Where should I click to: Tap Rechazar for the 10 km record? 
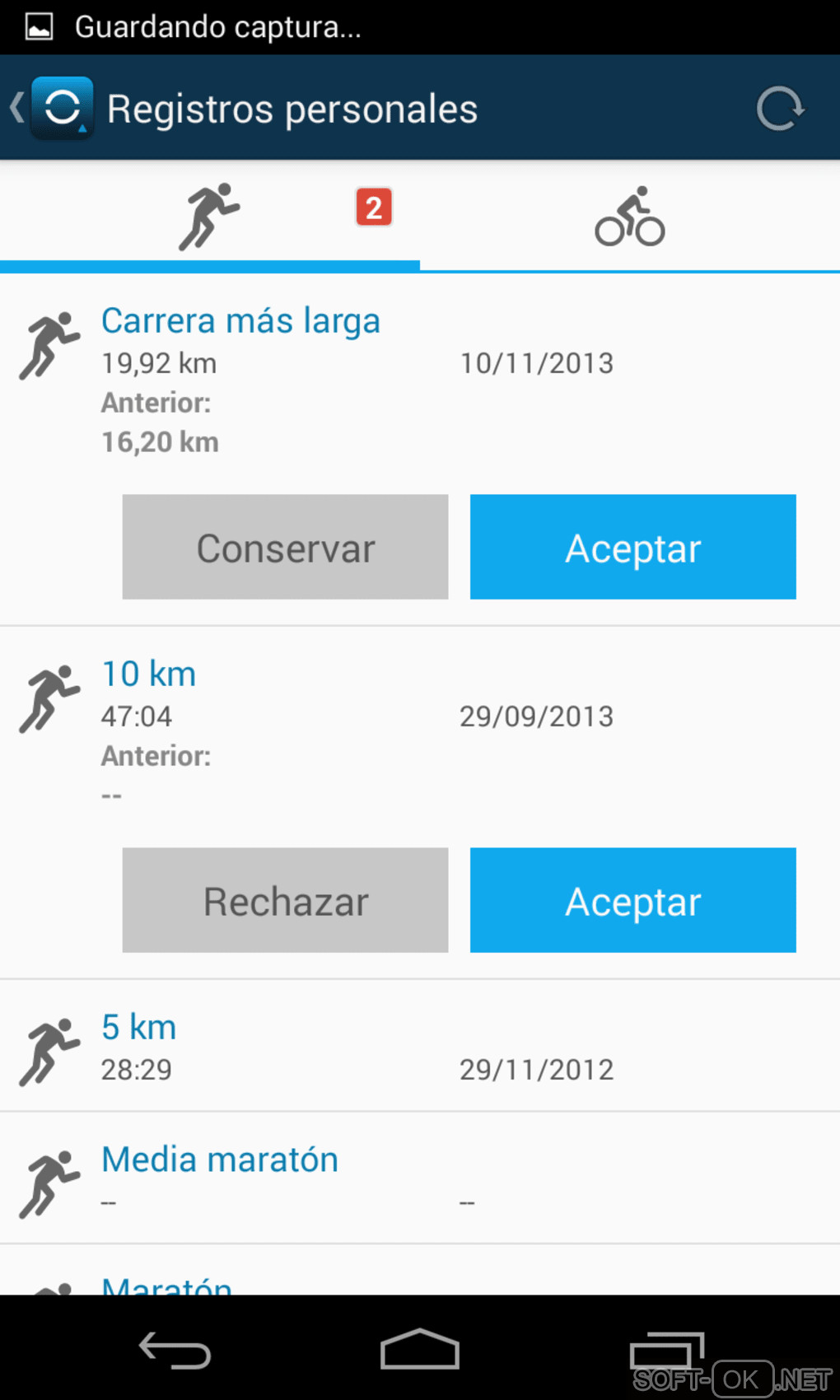(x=285, y=900)
